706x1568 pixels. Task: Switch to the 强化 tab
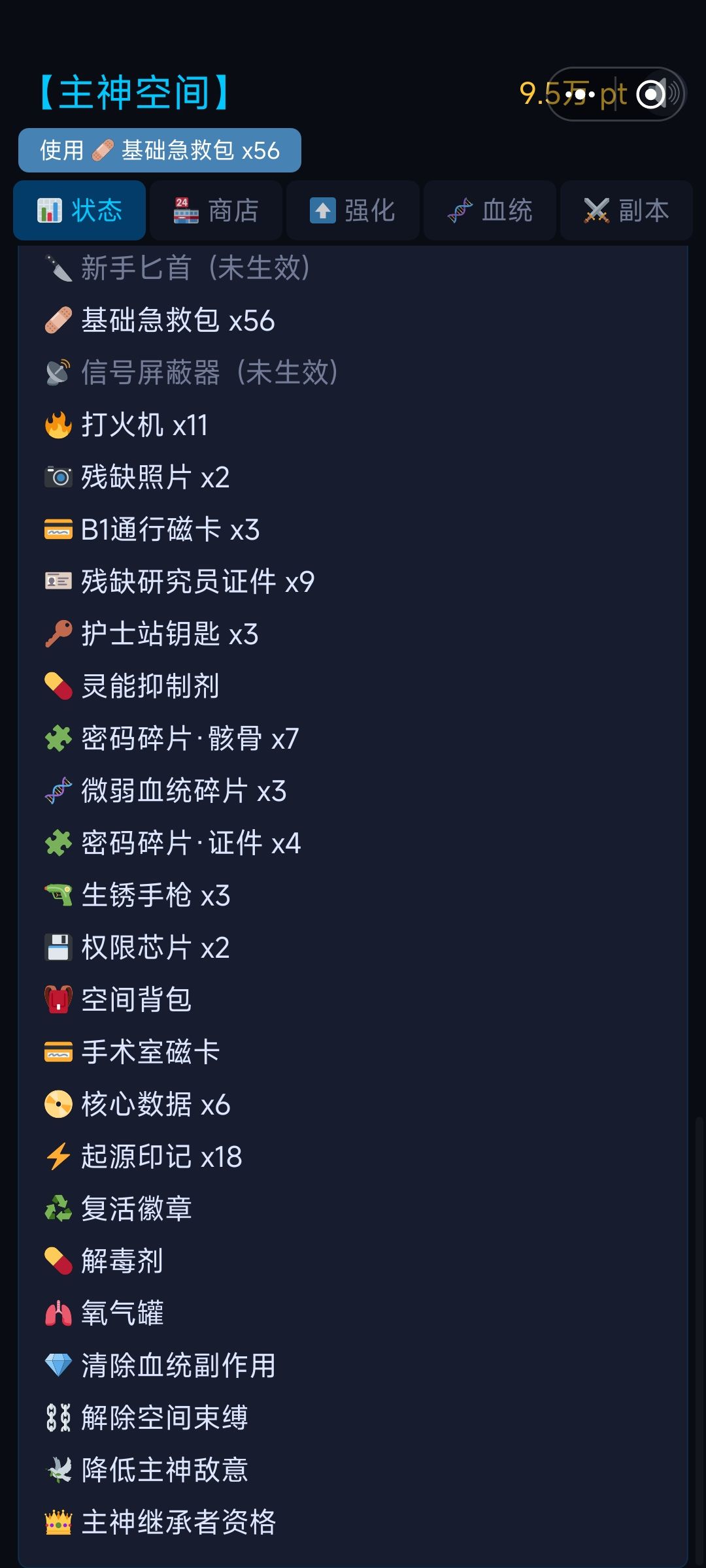coord(353,210)
